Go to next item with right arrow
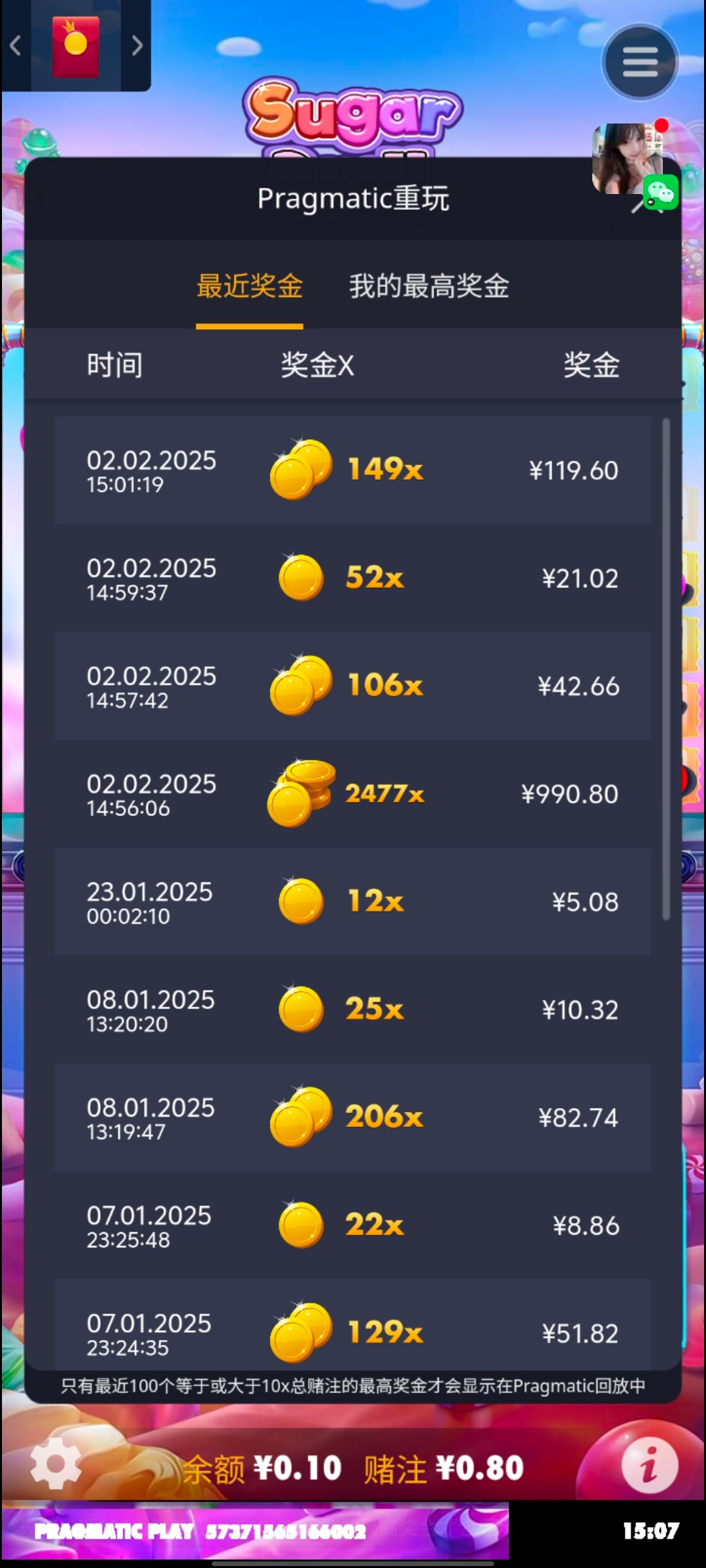The width and height of the screenshot is (706, 1568). pos(137,46)
